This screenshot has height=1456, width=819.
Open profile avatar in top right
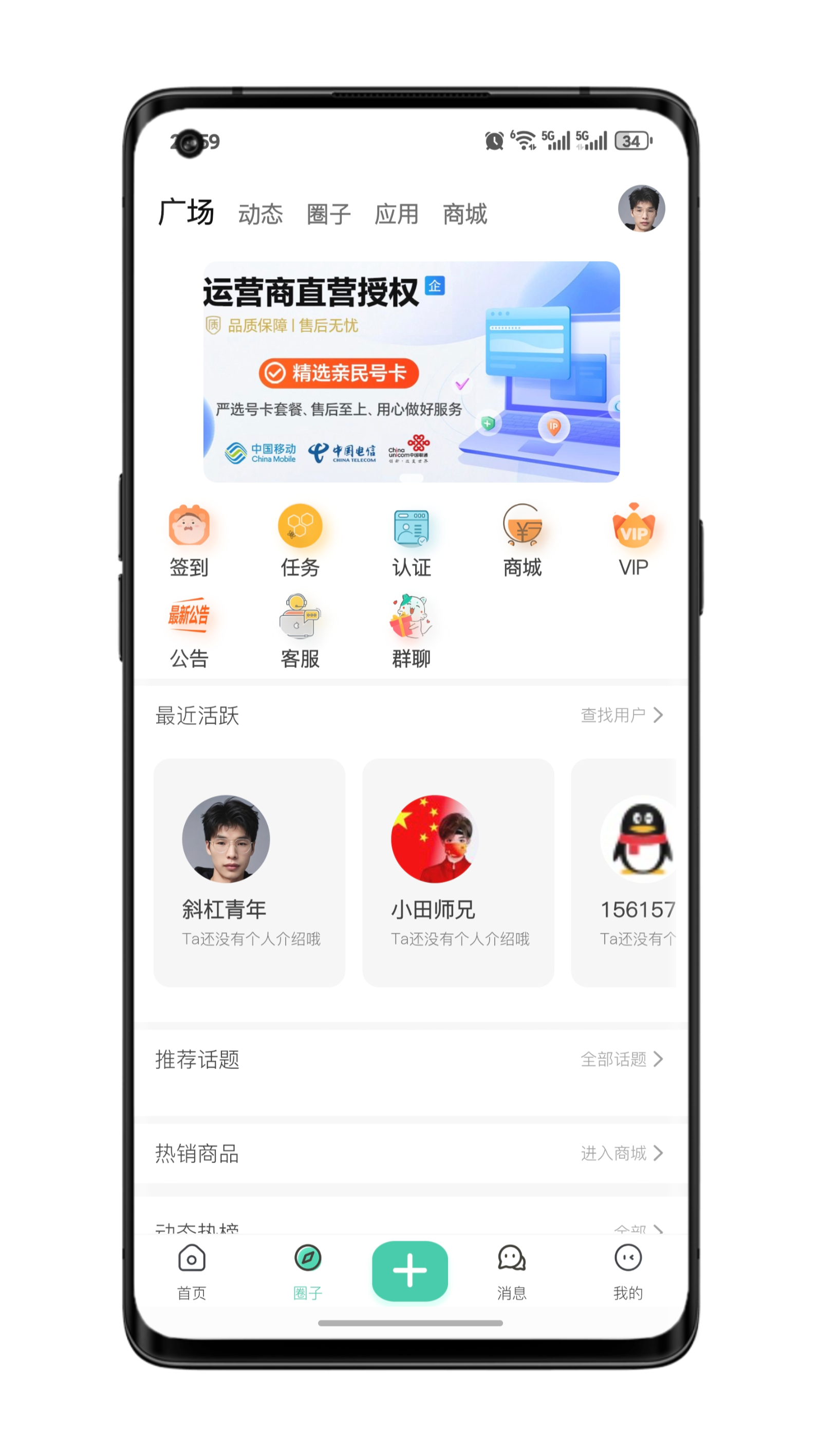(x=641, y=209)
